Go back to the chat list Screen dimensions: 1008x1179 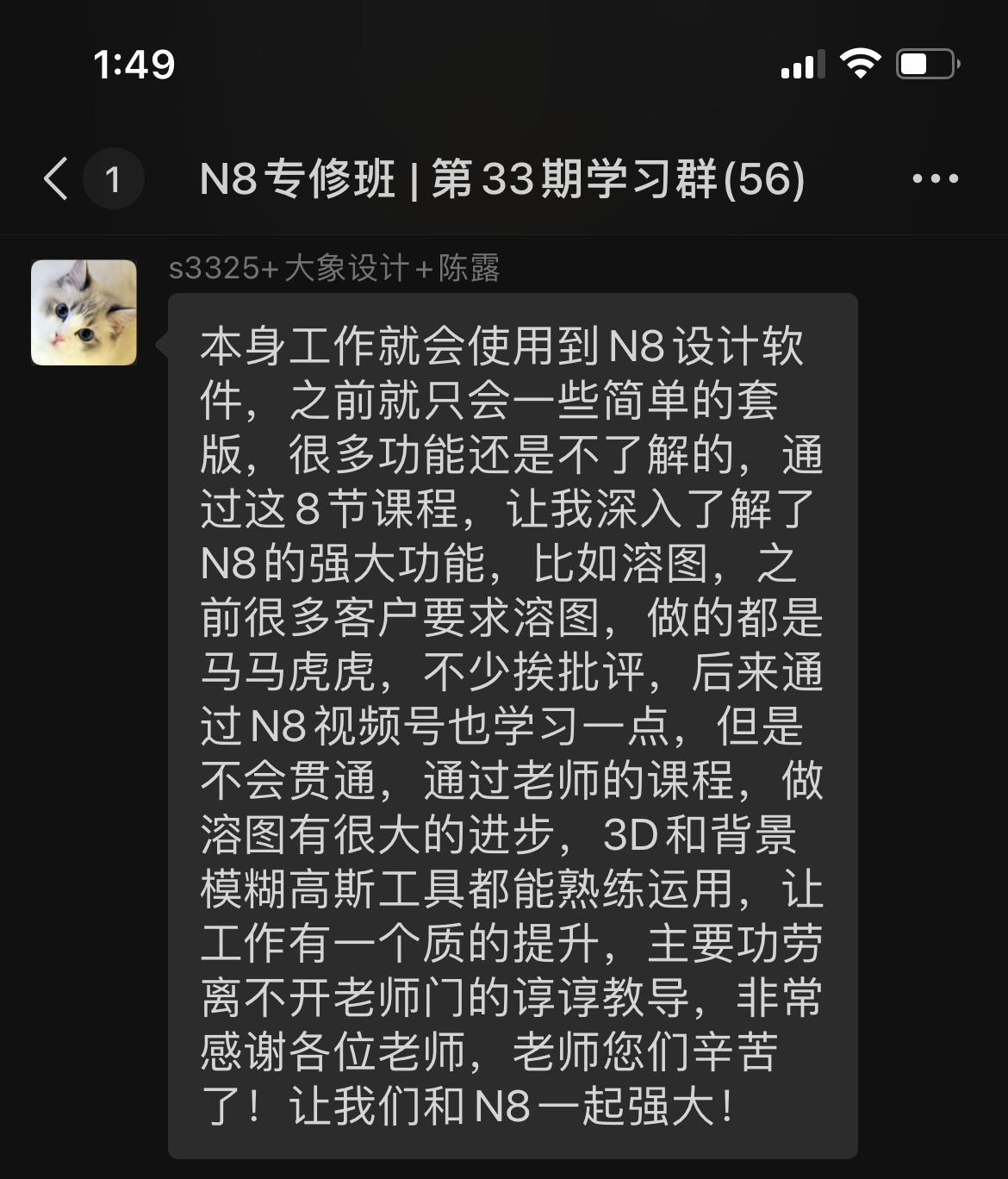coord(57,179)
